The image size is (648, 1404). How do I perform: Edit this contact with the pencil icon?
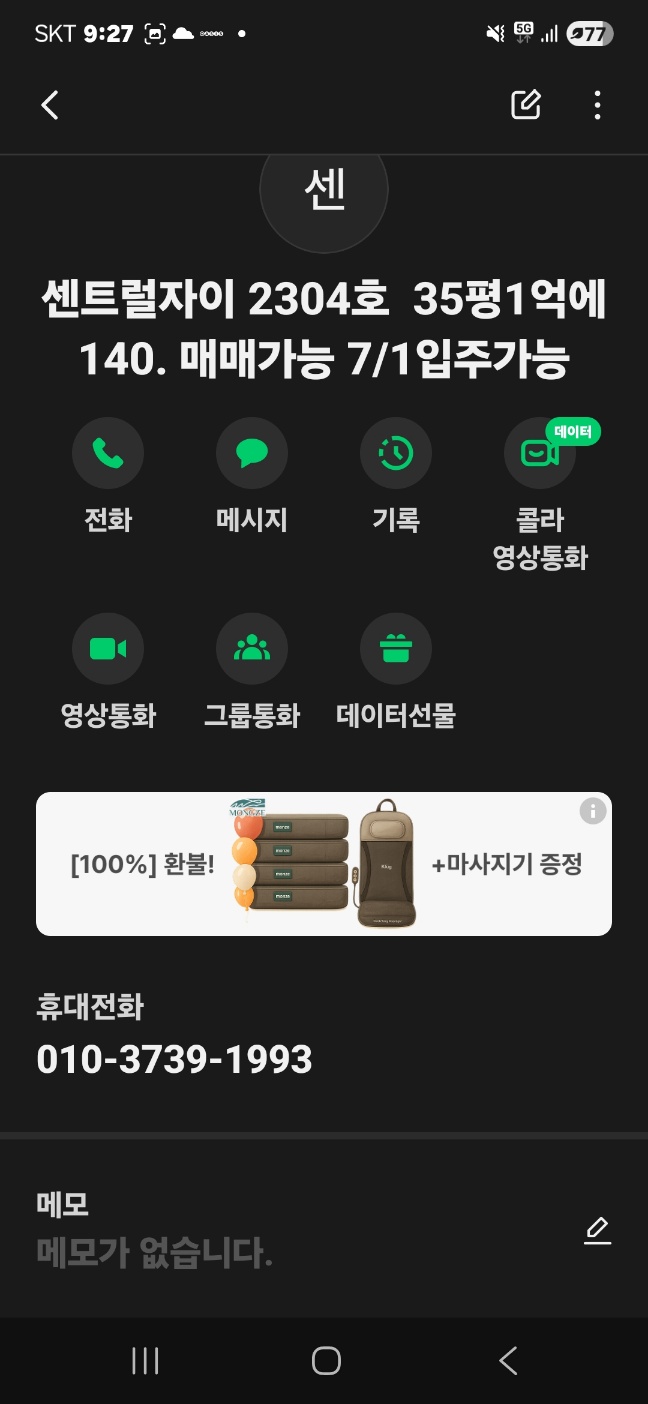point(526,105)
